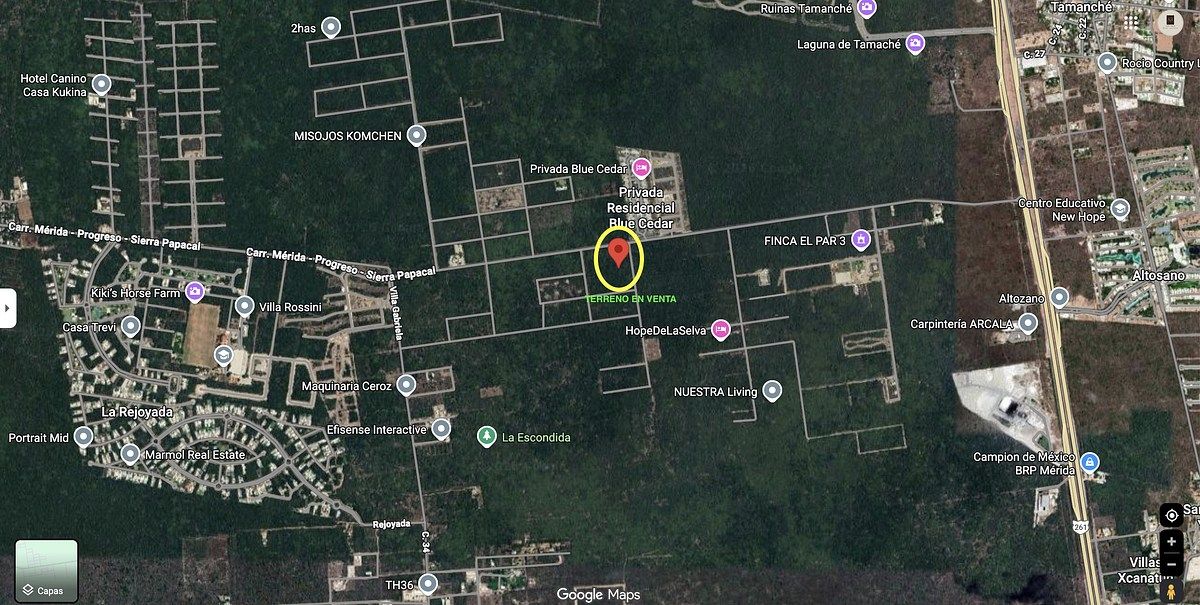Zoom in with the plus button
Image resolution: width=1200 pixels, height=605 pixels.
[1171, 541]
